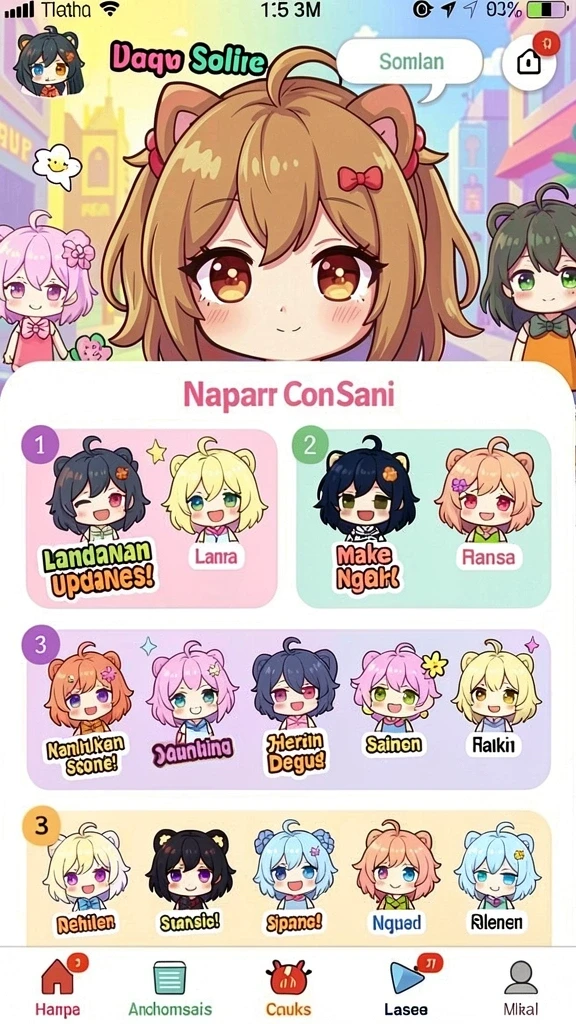Switch to the Hanpa tab
Screen dimensions: 576x1024
coord(57,987)
